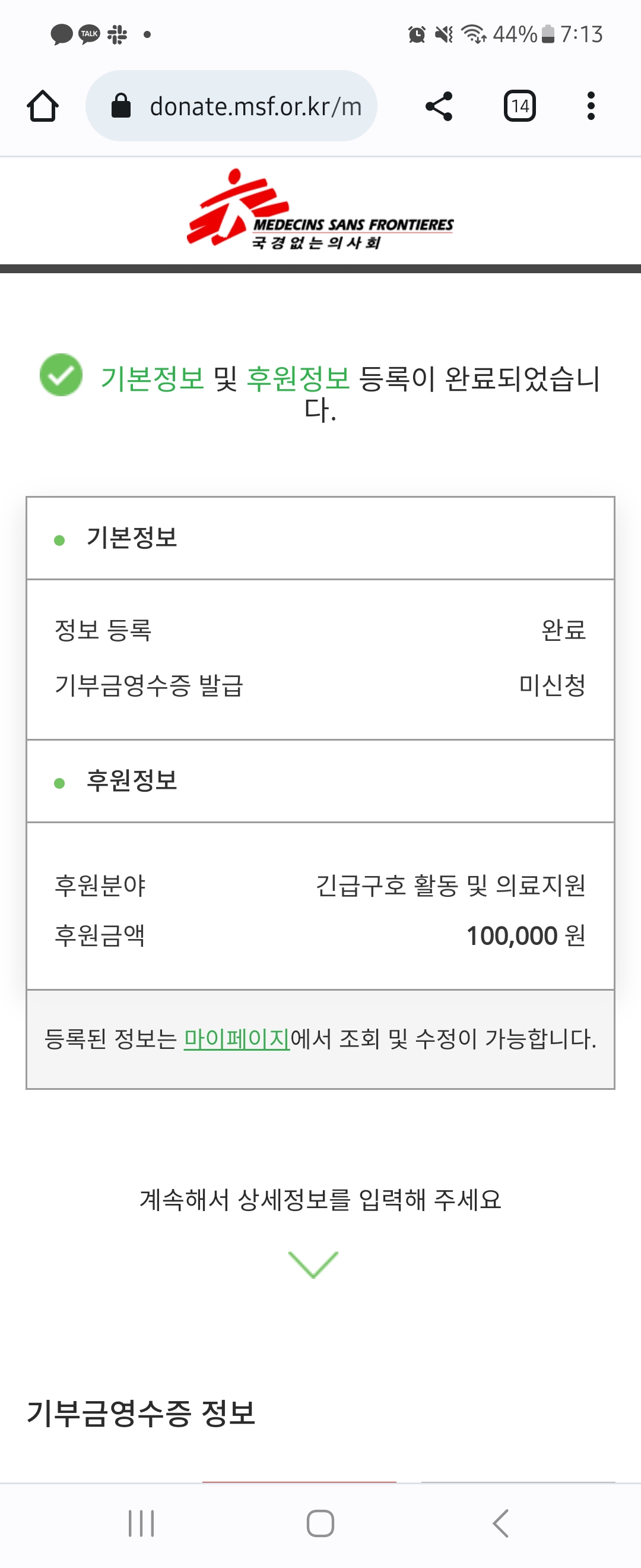
Task: Tap the system back button
Action: pyautogui.click(x=500, y=1523)
